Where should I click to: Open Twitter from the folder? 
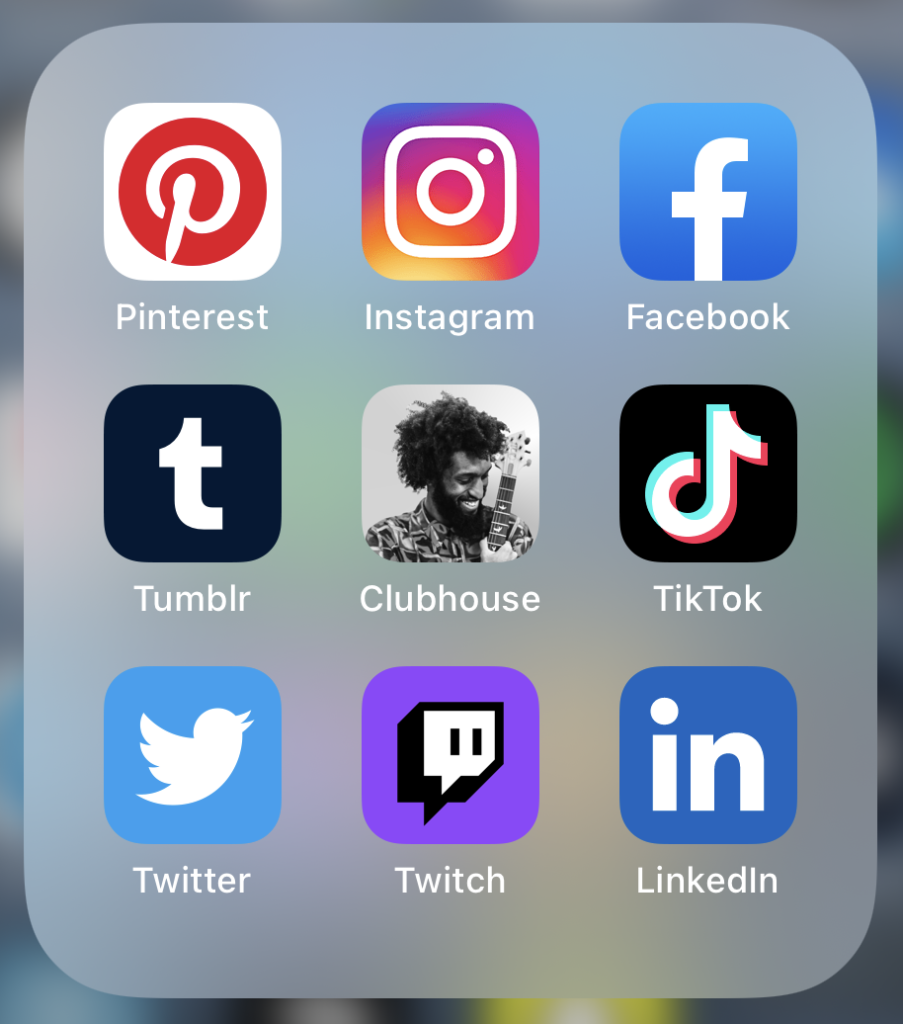(x=192, y=755)
